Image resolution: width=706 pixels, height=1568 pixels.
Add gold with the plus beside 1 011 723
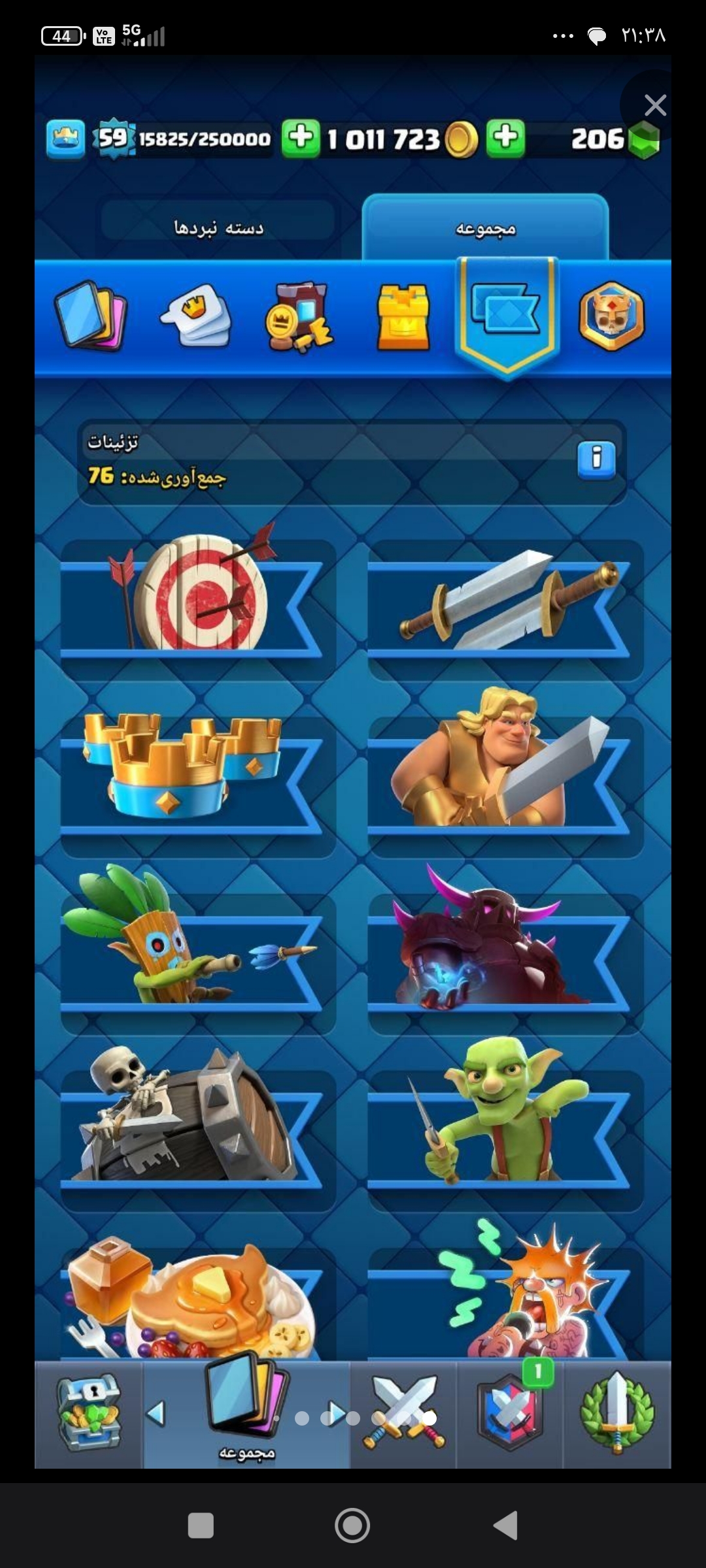point(301,139)
